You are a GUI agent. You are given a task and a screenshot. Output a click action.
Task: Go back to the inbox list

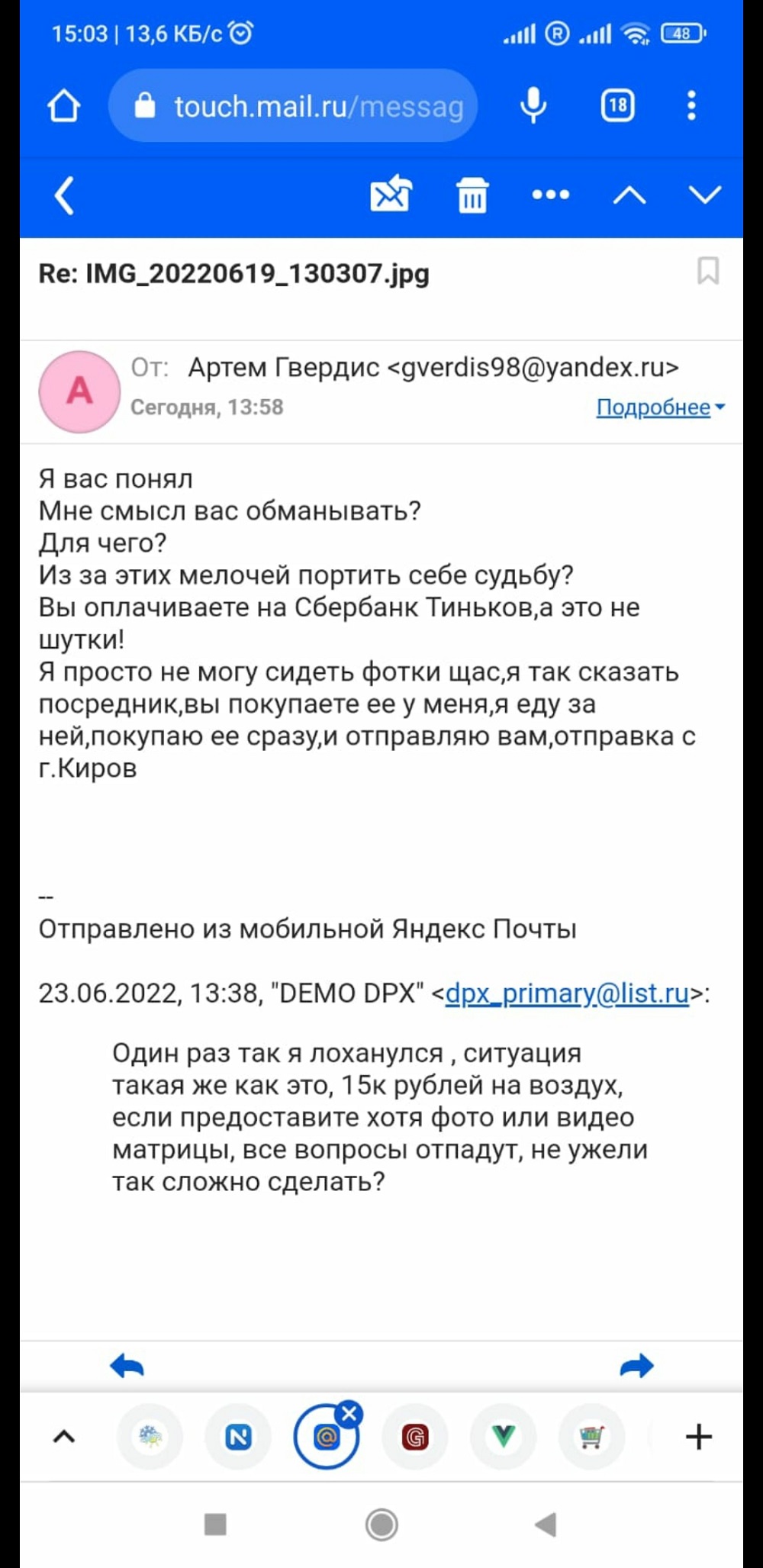pos(65,195)
